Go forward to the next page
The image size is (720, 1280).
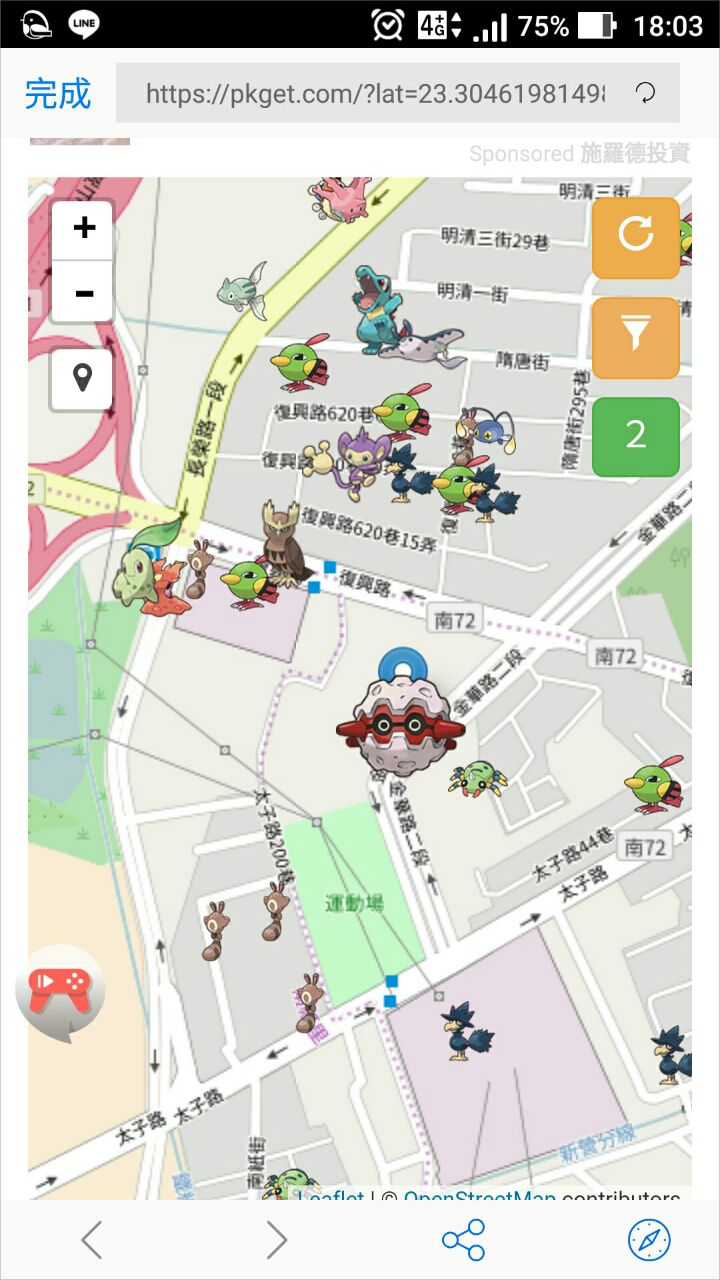(x=277, y=1240)
